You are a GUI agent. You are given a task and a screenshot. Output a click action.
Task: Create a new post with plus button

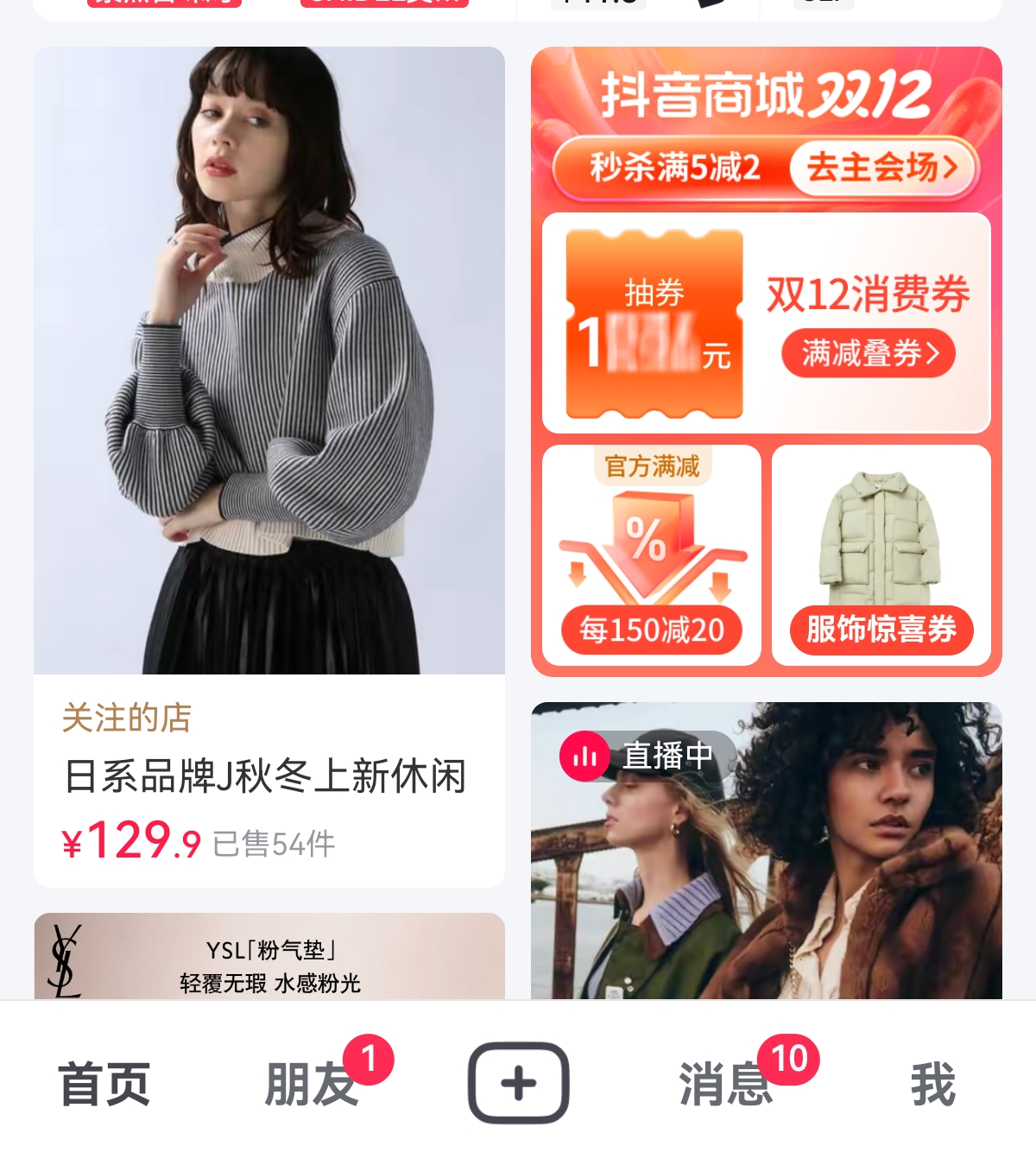pos(518,1083)
